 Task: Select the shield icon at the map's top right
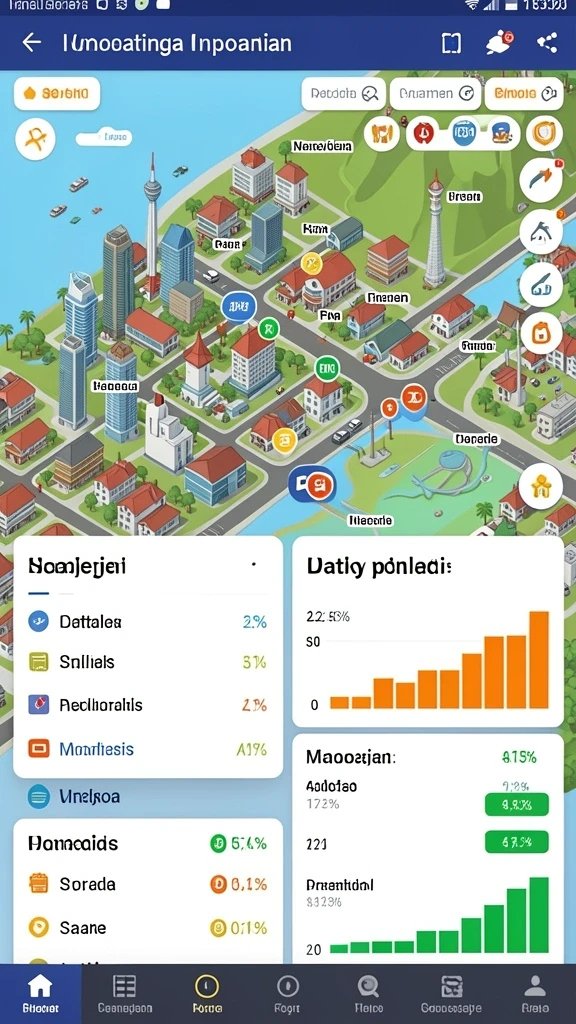tap(544, 134)
